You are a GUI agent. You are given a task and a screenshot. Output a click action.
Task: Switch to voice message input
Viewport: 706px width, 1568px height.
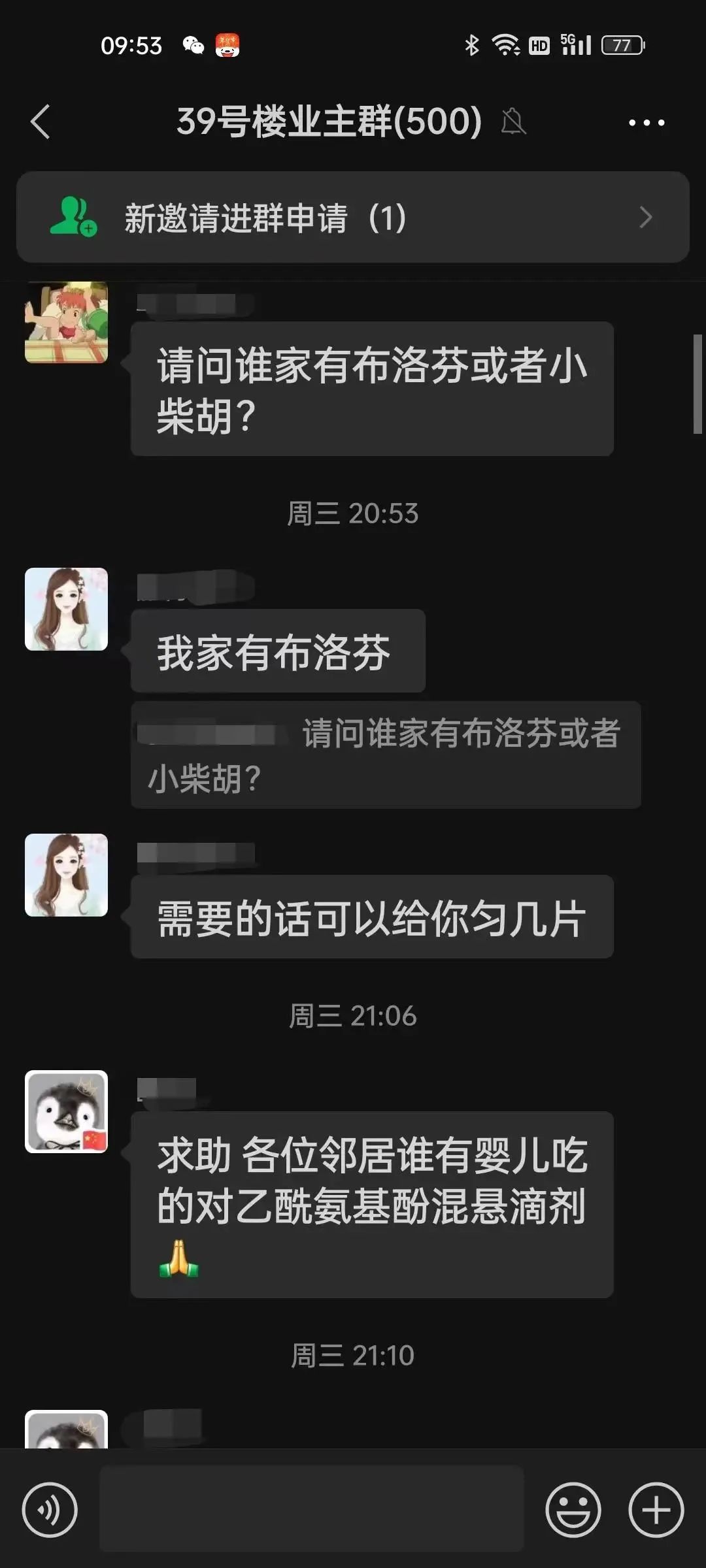point(50,1510)
